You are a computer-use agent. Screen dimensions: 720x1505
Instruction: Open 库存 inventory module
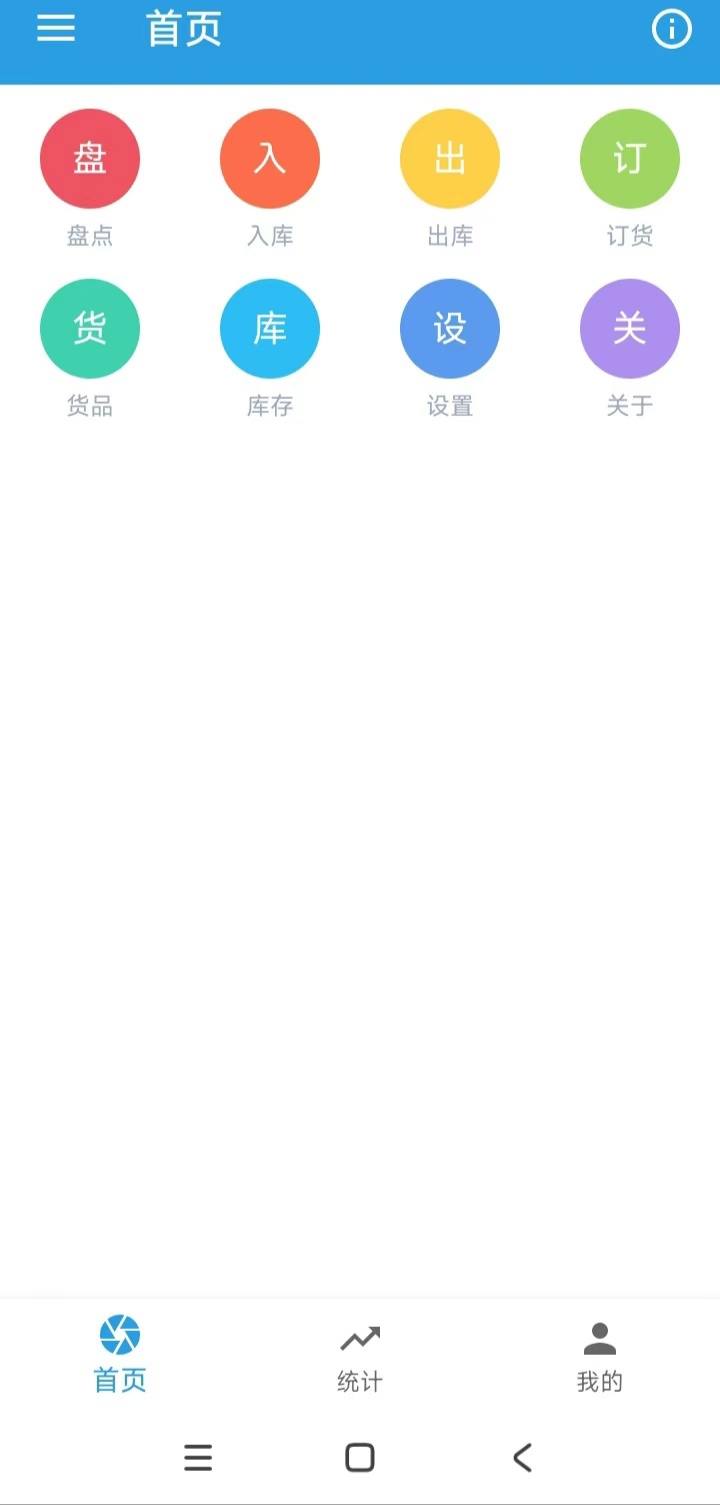tap(270, 329)
